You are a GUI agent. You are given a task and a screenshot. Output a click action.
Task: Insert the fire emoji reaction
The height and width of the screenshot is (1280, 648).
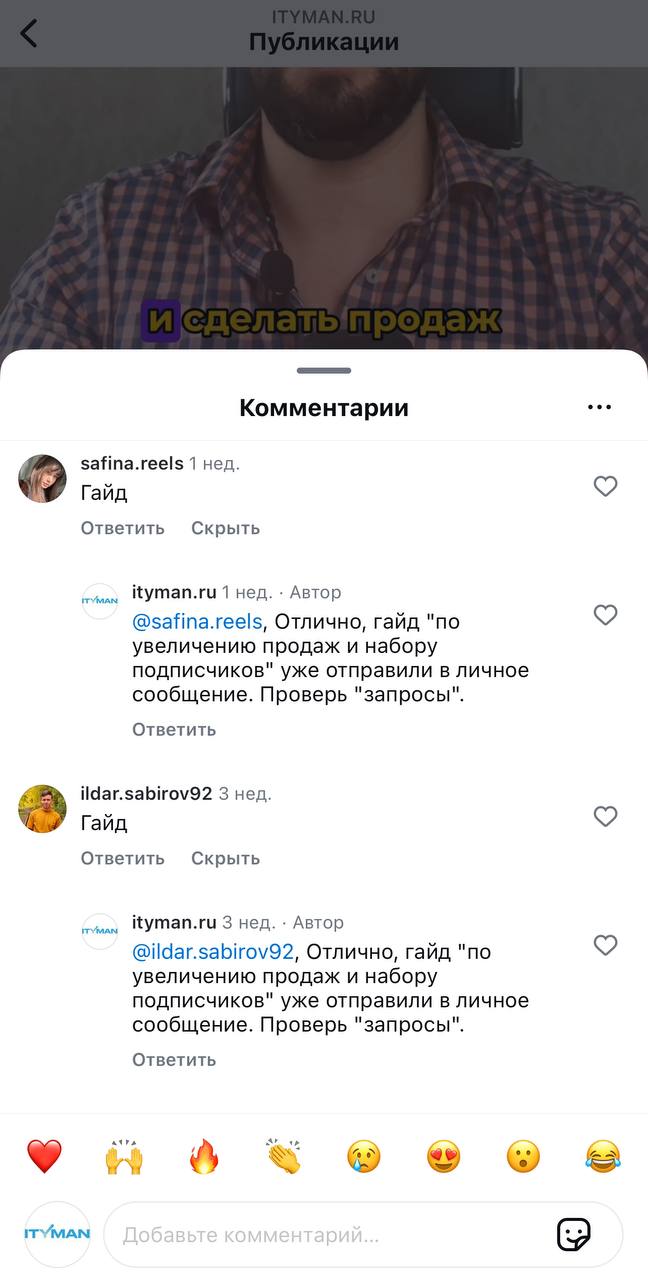pyautogui.click(x=204, y=1157)
